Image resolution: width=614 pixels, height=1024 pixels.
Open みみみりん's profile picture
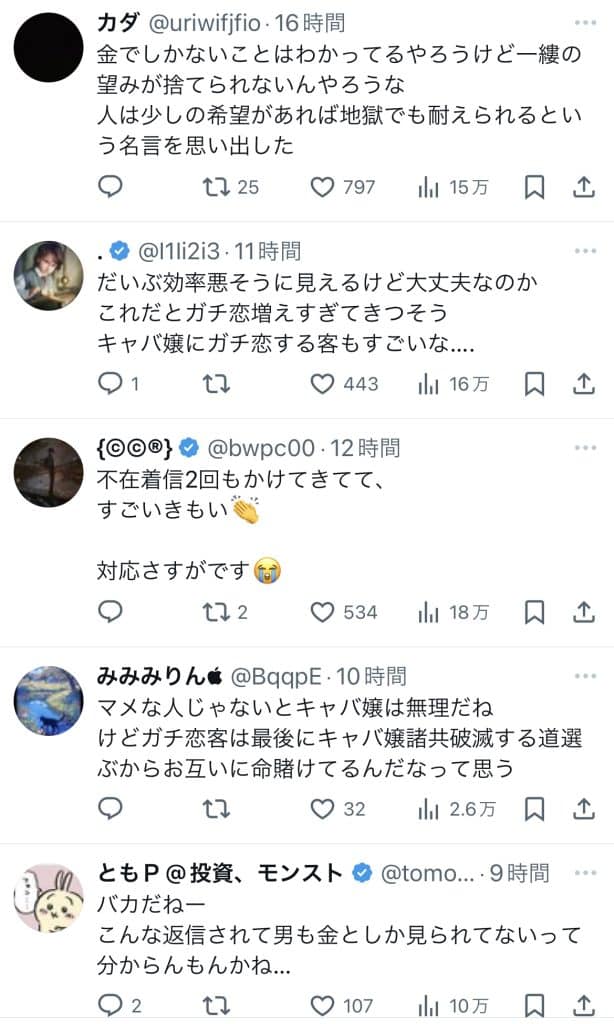[x=48, y=701]
